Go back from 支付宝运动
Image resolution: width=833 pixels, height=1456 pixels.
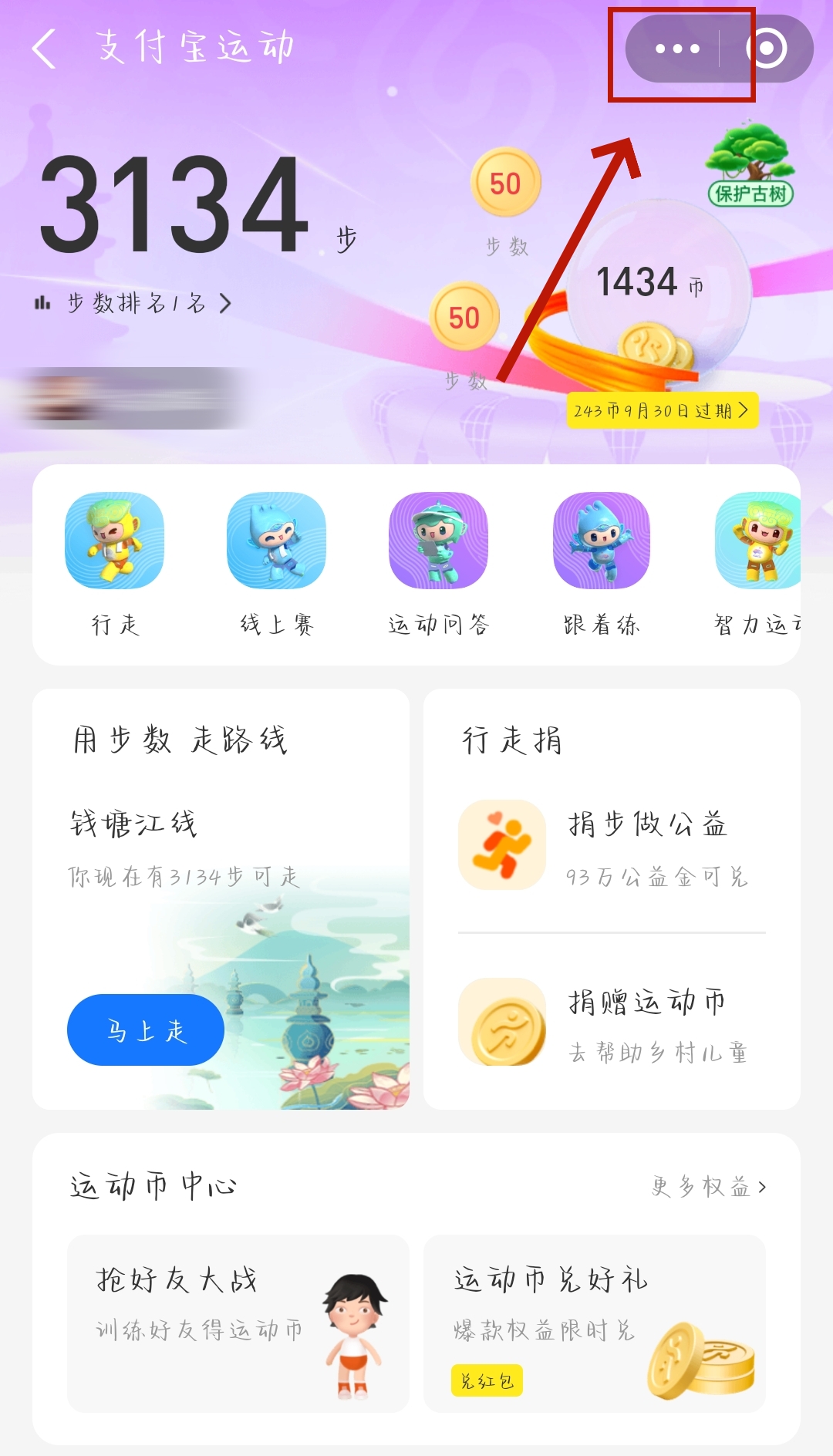click(45, 49)
